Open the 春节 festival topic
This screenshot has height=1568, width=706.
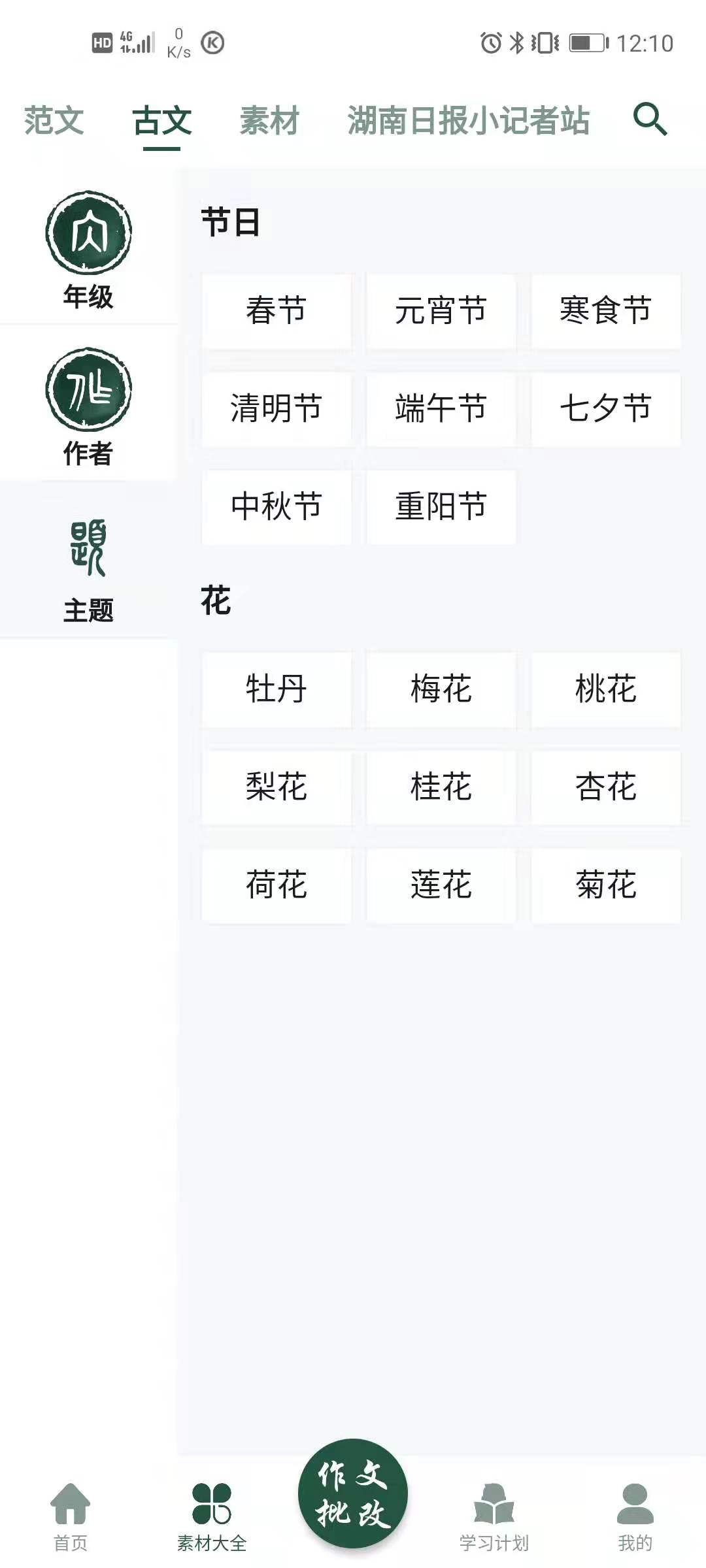coord(277,310)
